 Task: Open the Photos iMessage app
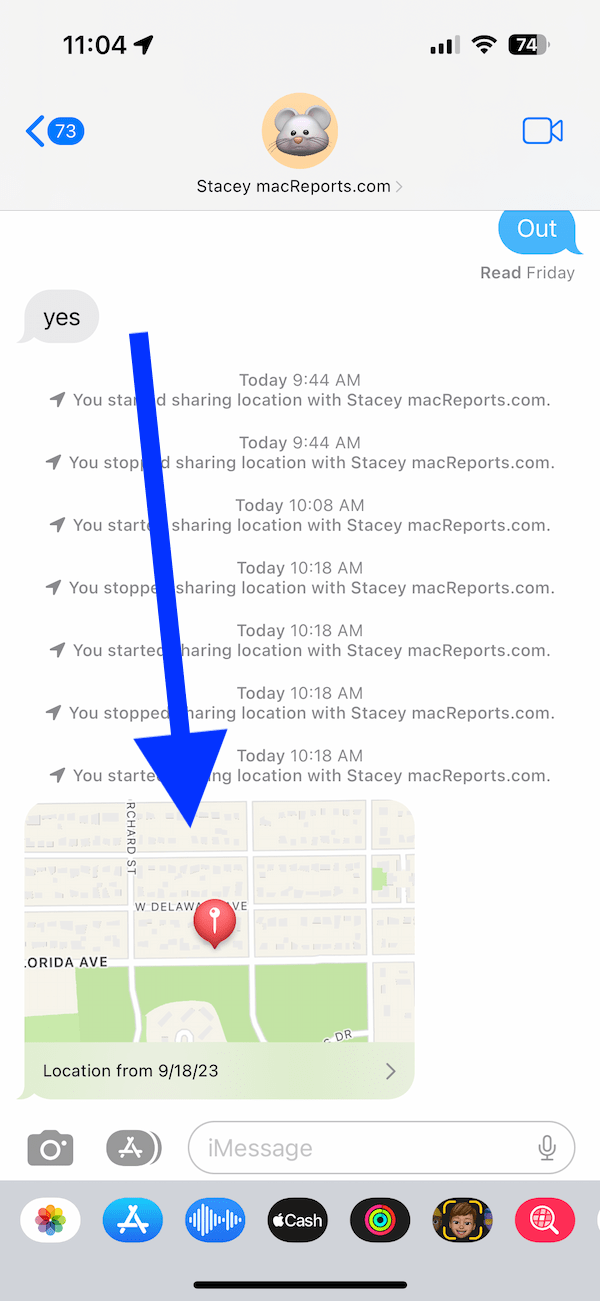(50, 1220)
